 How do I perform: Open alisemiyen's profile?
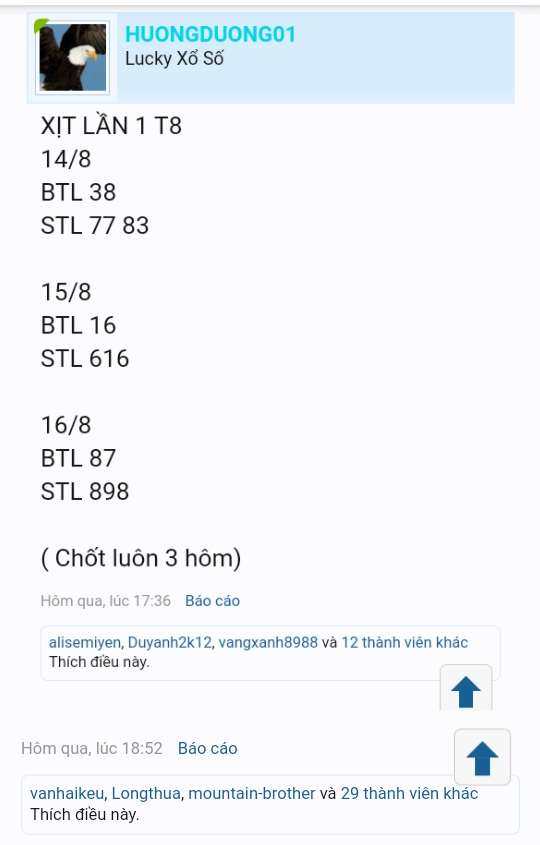(85, 642)
